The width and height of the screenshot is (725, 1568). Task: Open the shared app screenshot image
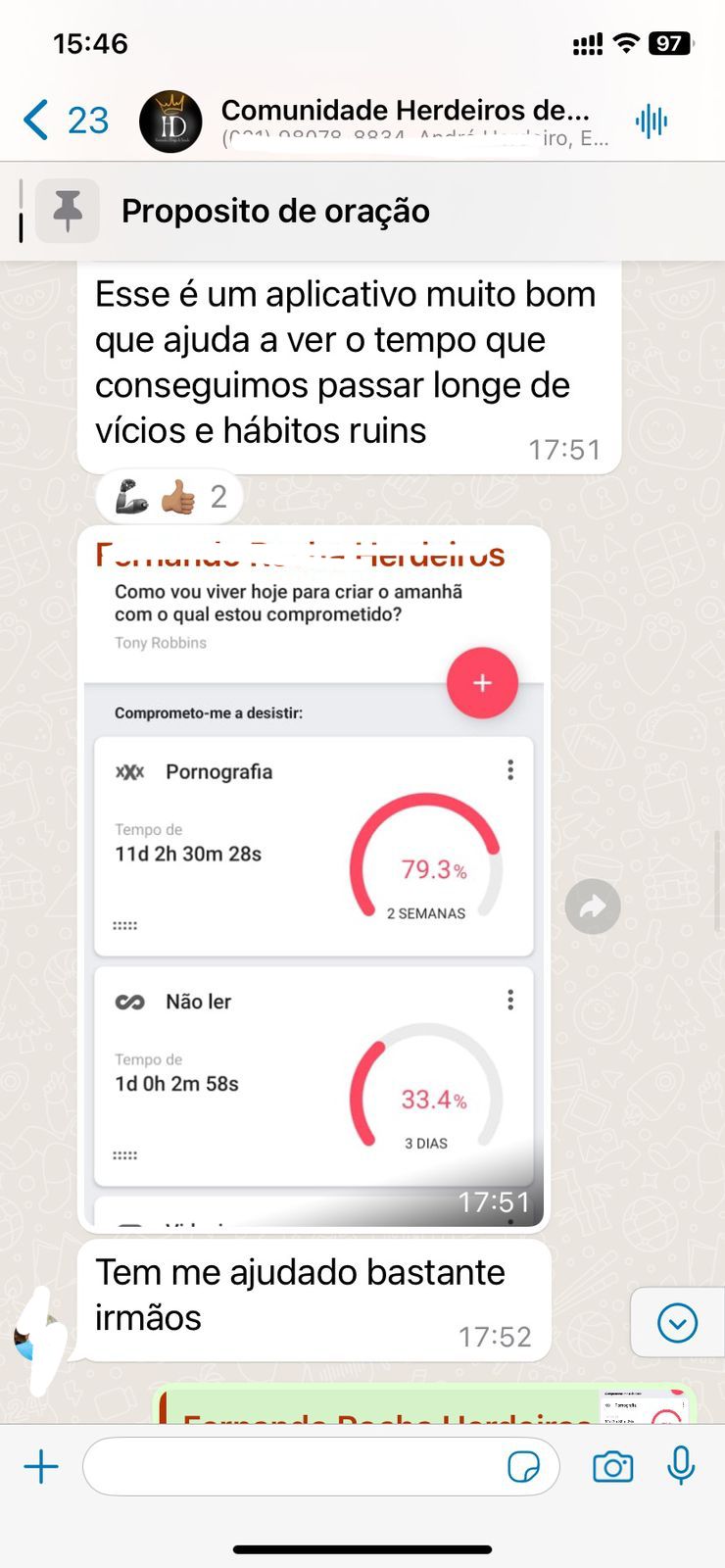click(x=314, y=882)
